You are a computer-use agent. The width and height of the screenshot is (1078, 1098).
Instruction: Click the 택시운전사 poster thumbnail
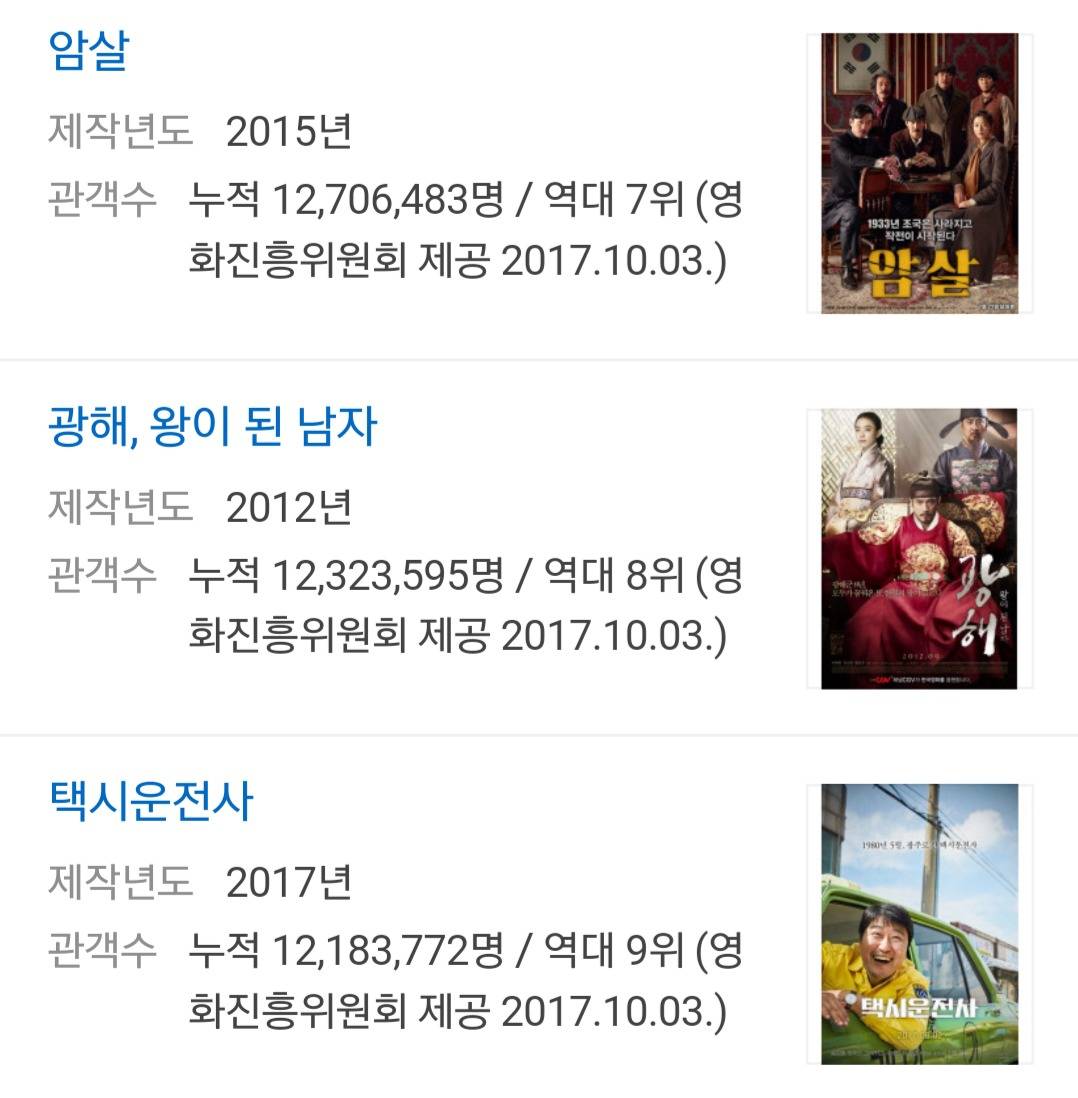[x=918, y=924]
